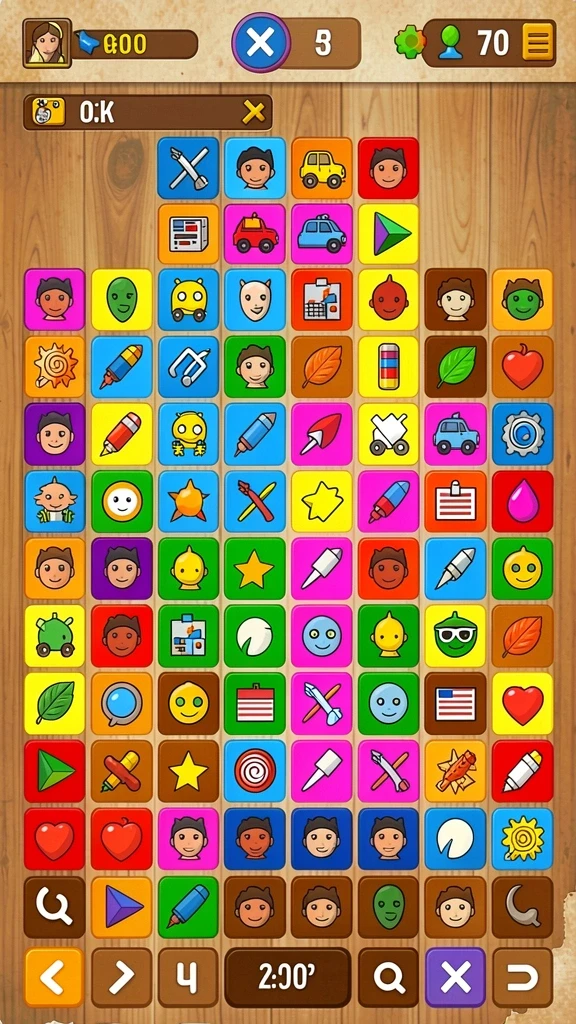Tap the undo arrow button
The width and height of the screenshot is (576, 1024).
tap(522, 978)
